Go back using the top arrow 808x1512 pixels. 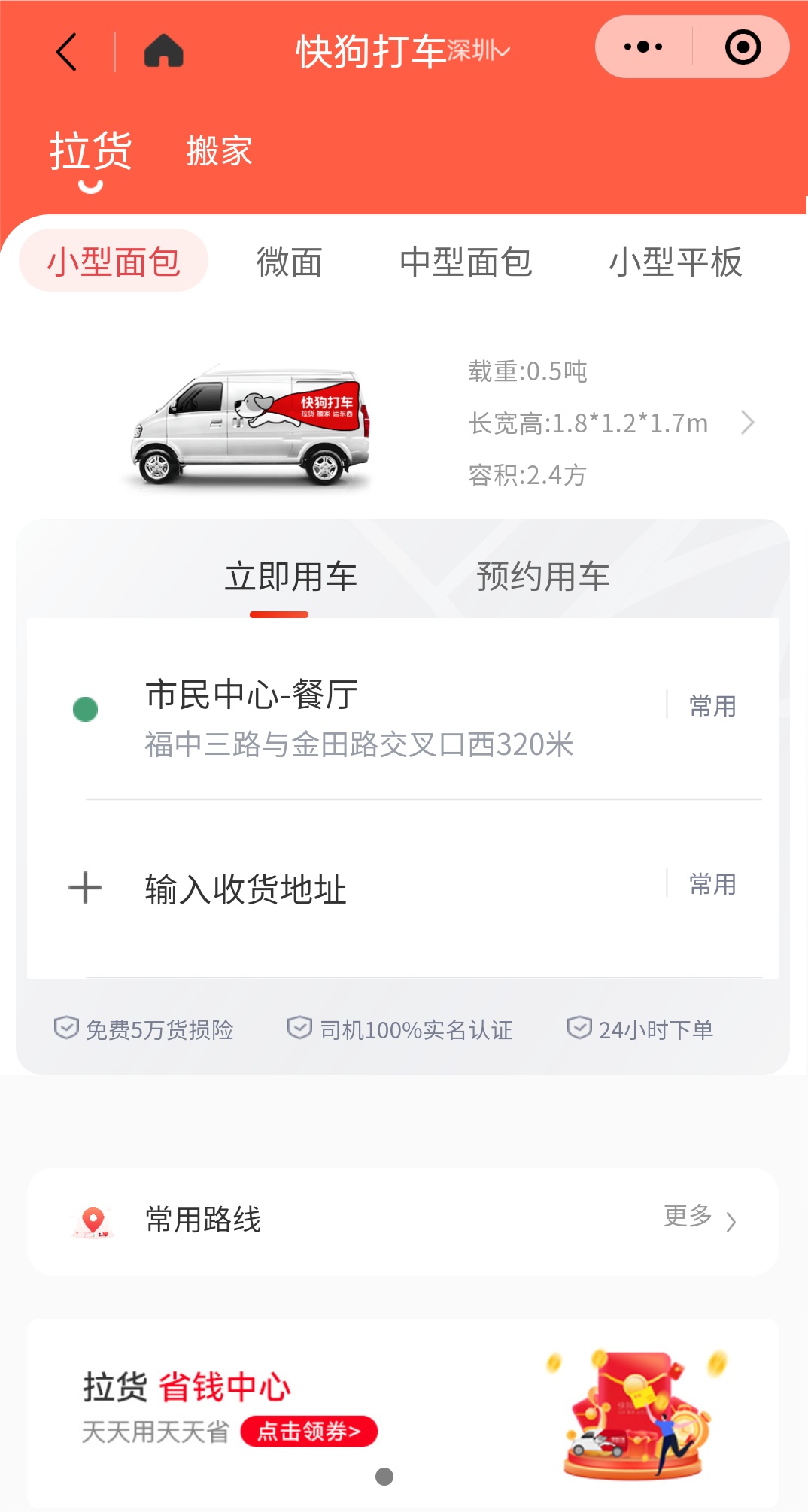tap(66, 52)
